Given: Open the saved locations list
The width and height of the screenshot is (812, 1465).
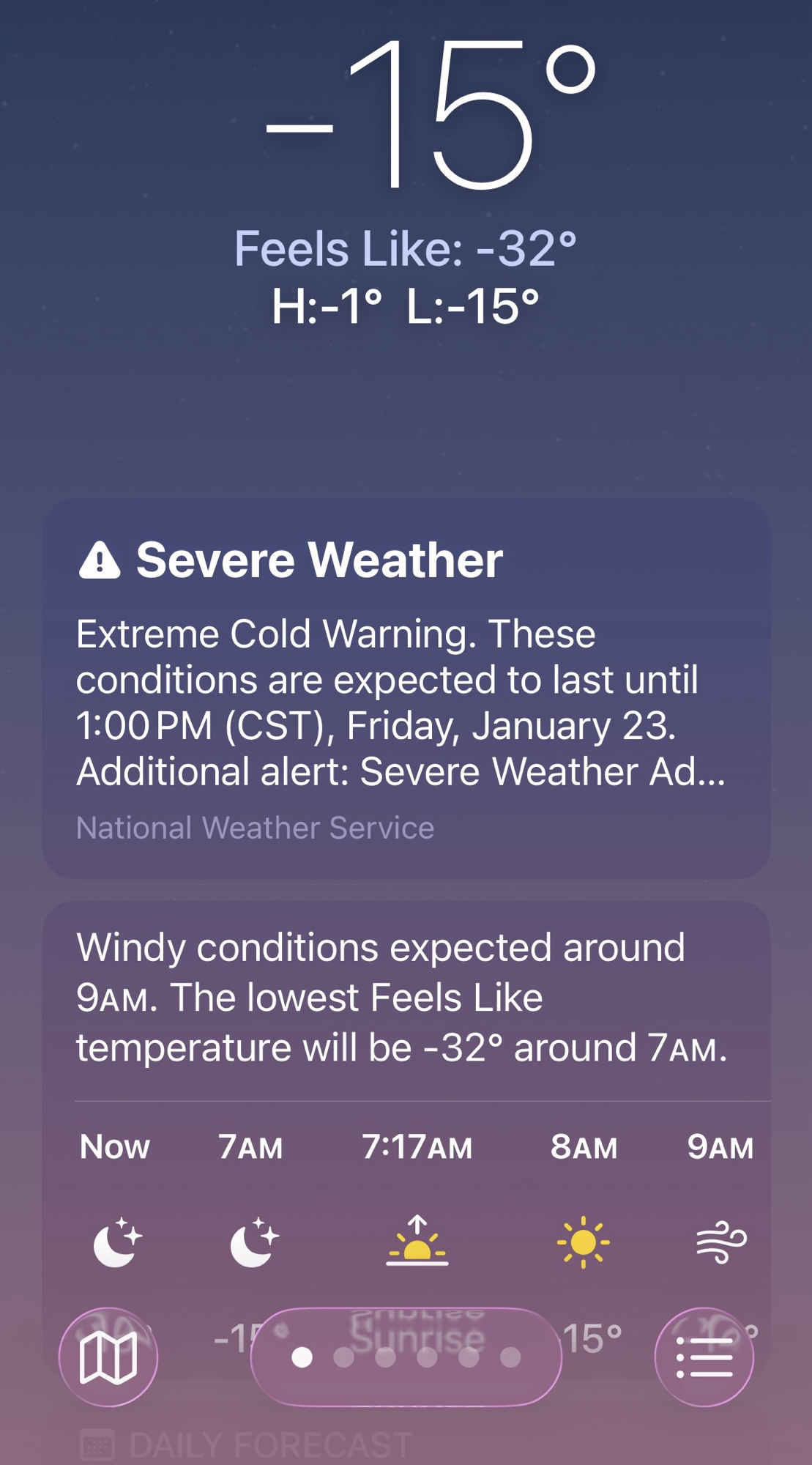Looking at the screenshot, I should [704, 1357].
